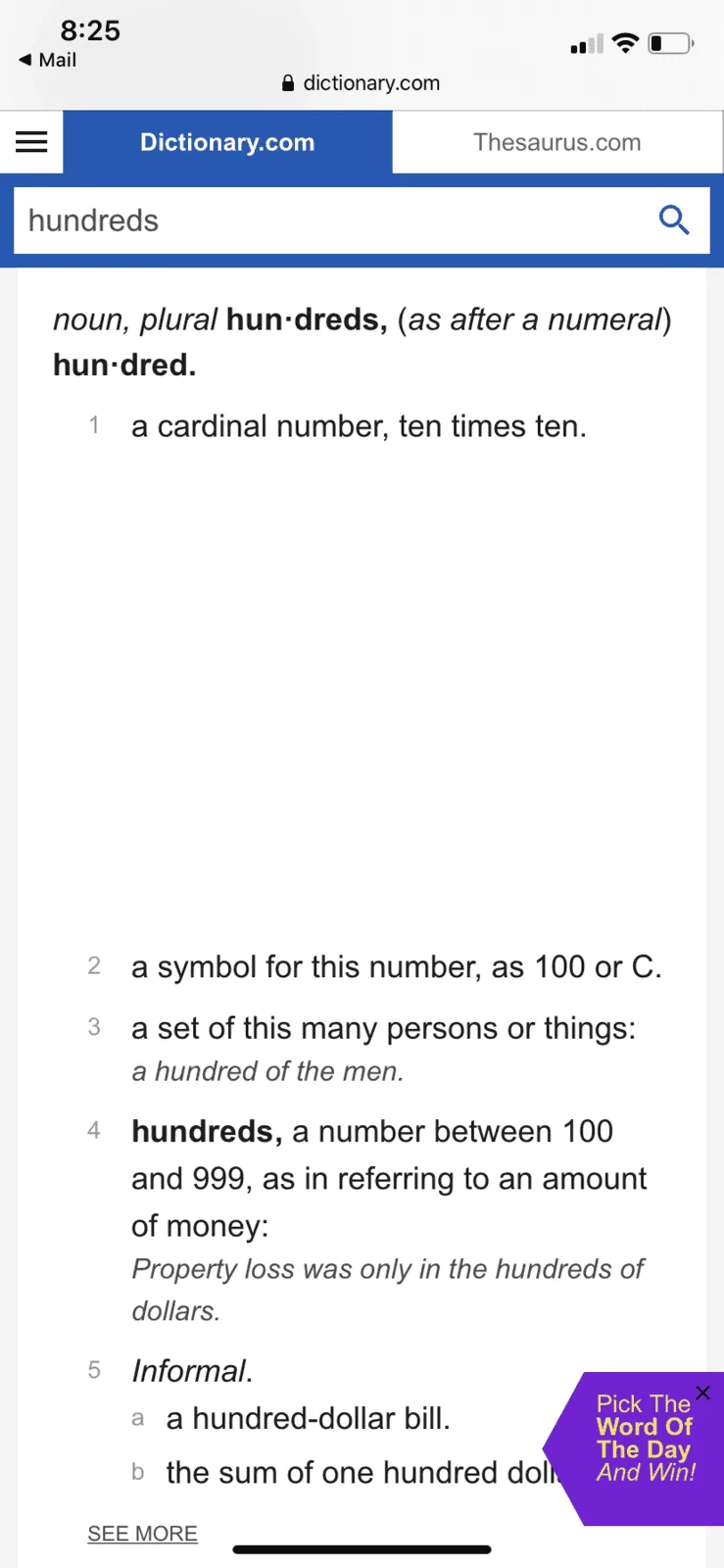Viewport: 724px width, 1568px height.
Task: Expand definitions with SEE MORE
Action: [x=143, y=1534]
